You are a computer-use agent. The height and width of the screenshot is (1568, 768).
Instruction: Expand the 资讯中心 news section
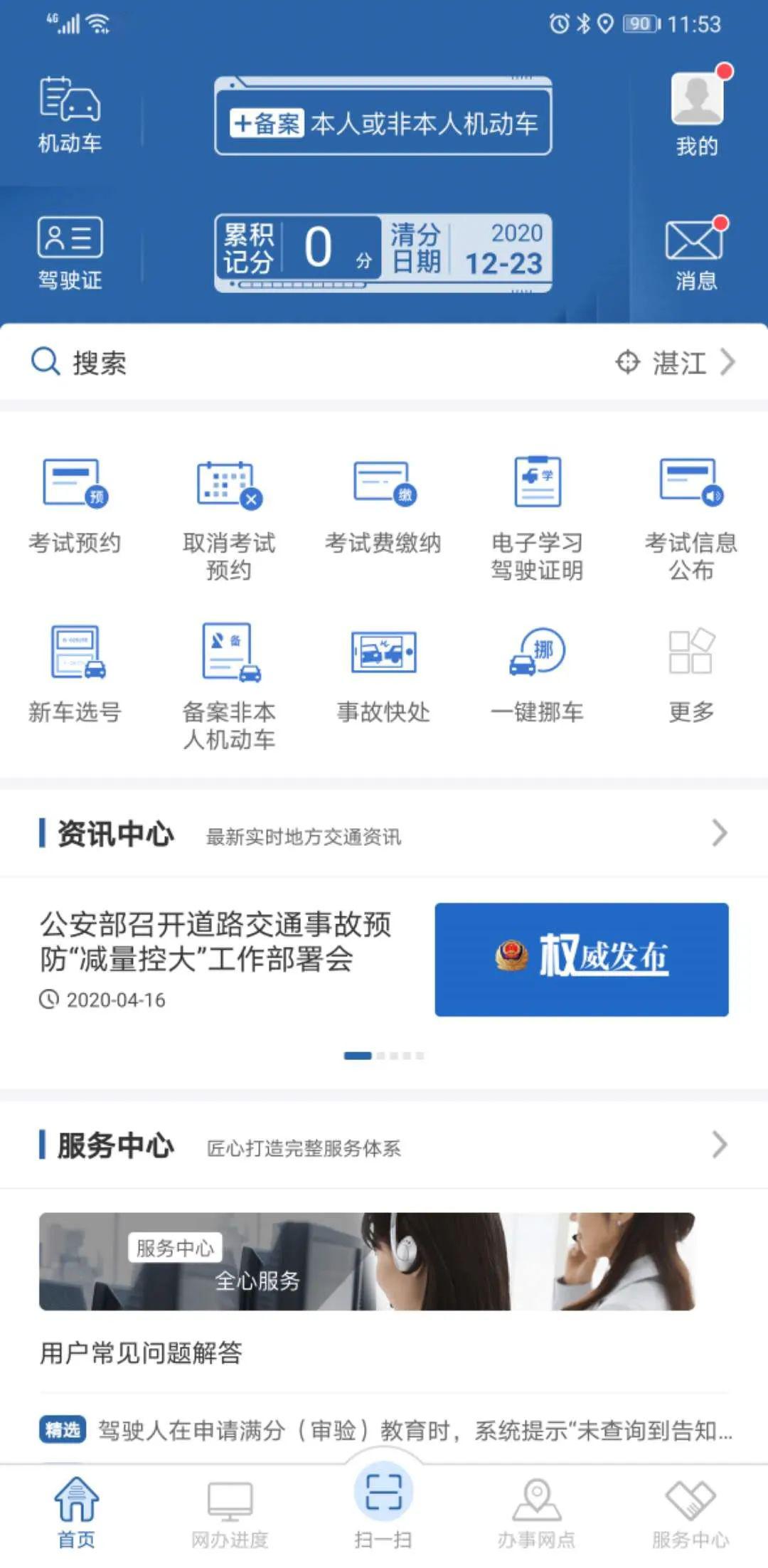[x=719, y=833]
